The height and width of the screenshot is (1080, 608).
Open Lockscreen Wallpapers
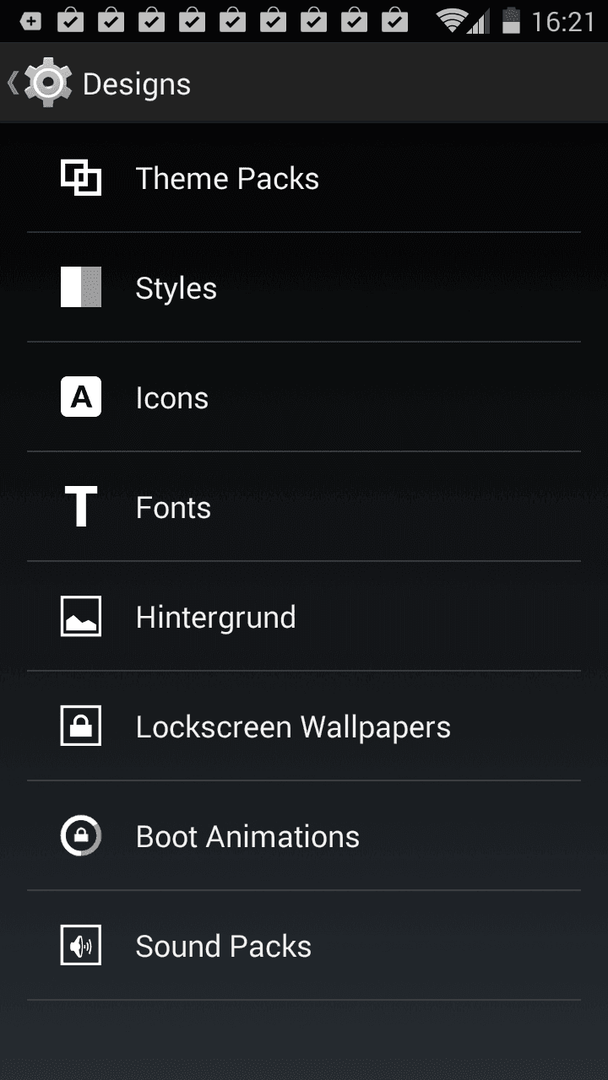click(304, 726)
